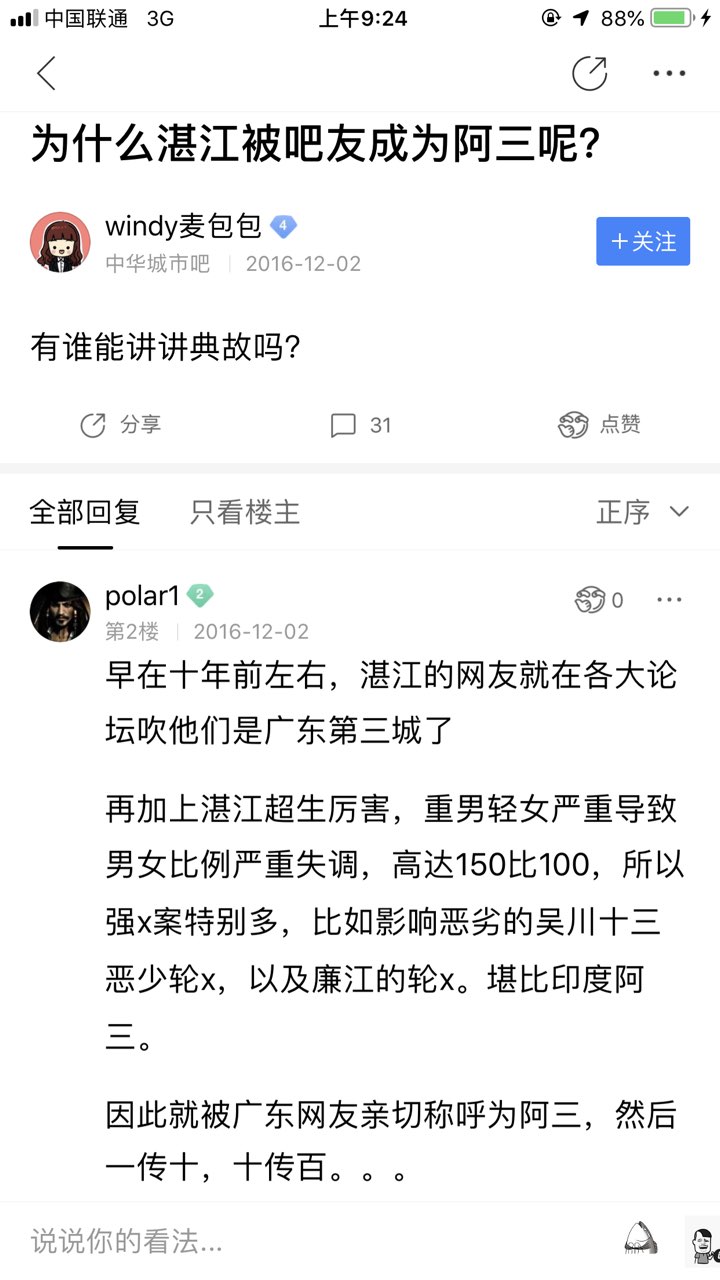The image size is (720, 1280).
Task: Open more options on polar1's reply
Action: 669,600
